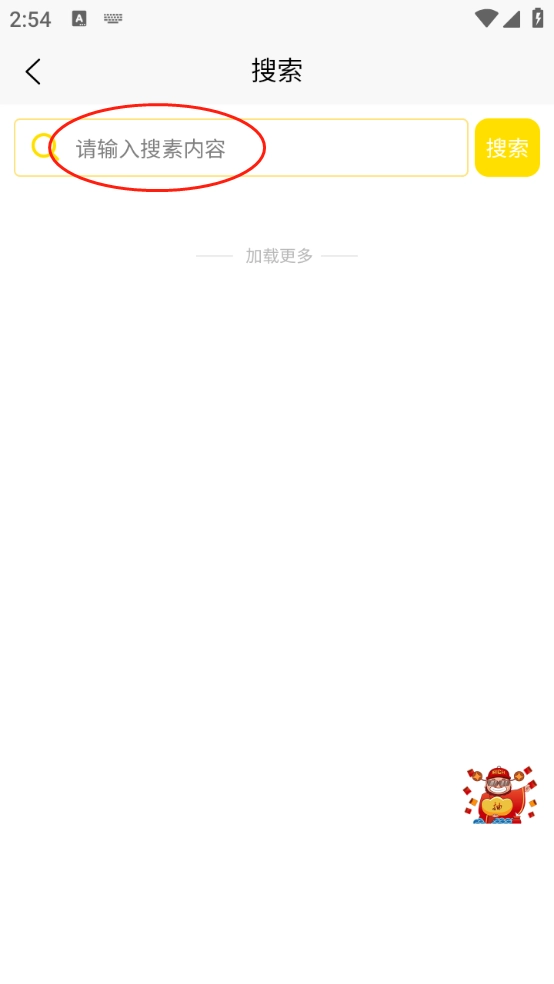Tap the search content input field

point(241,147)
